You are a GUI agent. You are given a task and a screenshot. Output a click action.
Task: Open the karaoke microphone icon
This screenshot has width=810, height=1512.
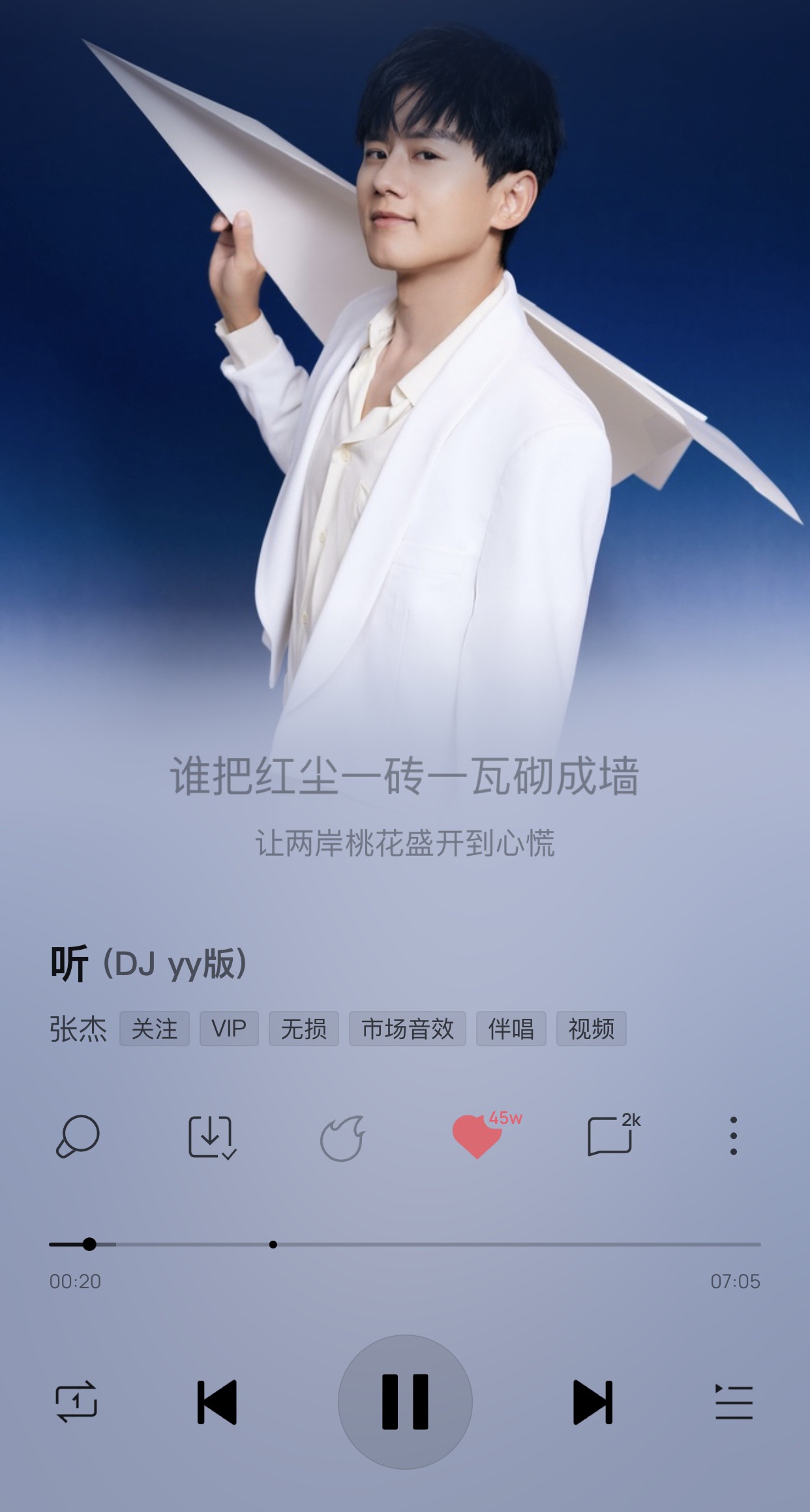point(78,1136)
